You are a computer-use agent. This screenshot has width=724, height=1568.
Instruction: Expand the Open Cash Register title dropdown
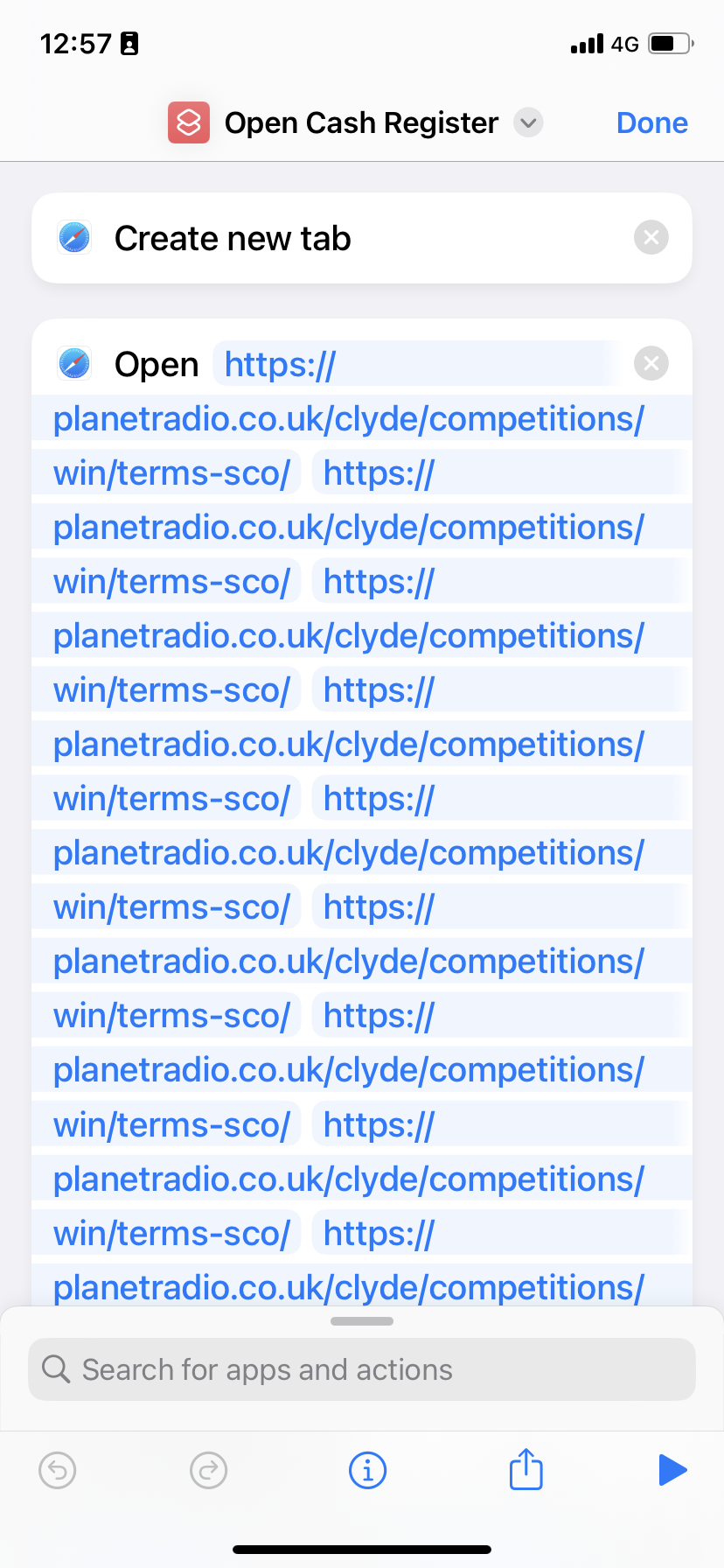[528, 122]
